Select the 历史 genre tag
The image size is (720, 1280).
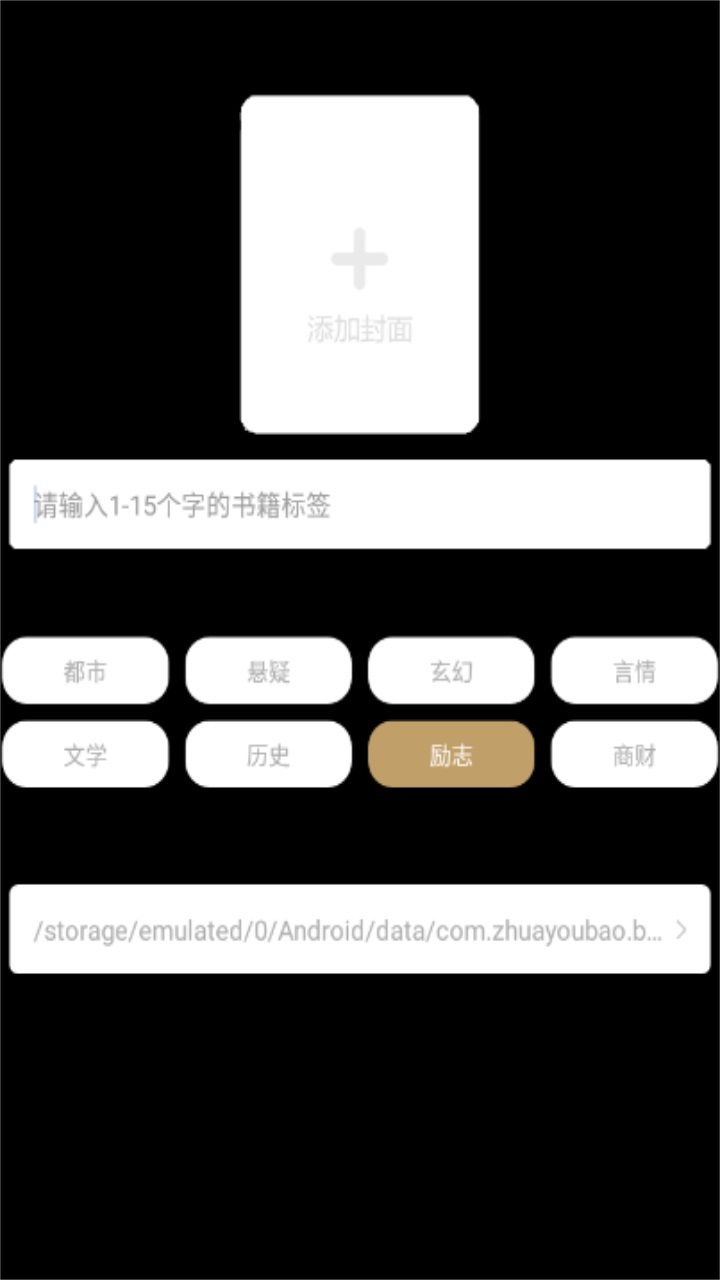tap(268, 754)
